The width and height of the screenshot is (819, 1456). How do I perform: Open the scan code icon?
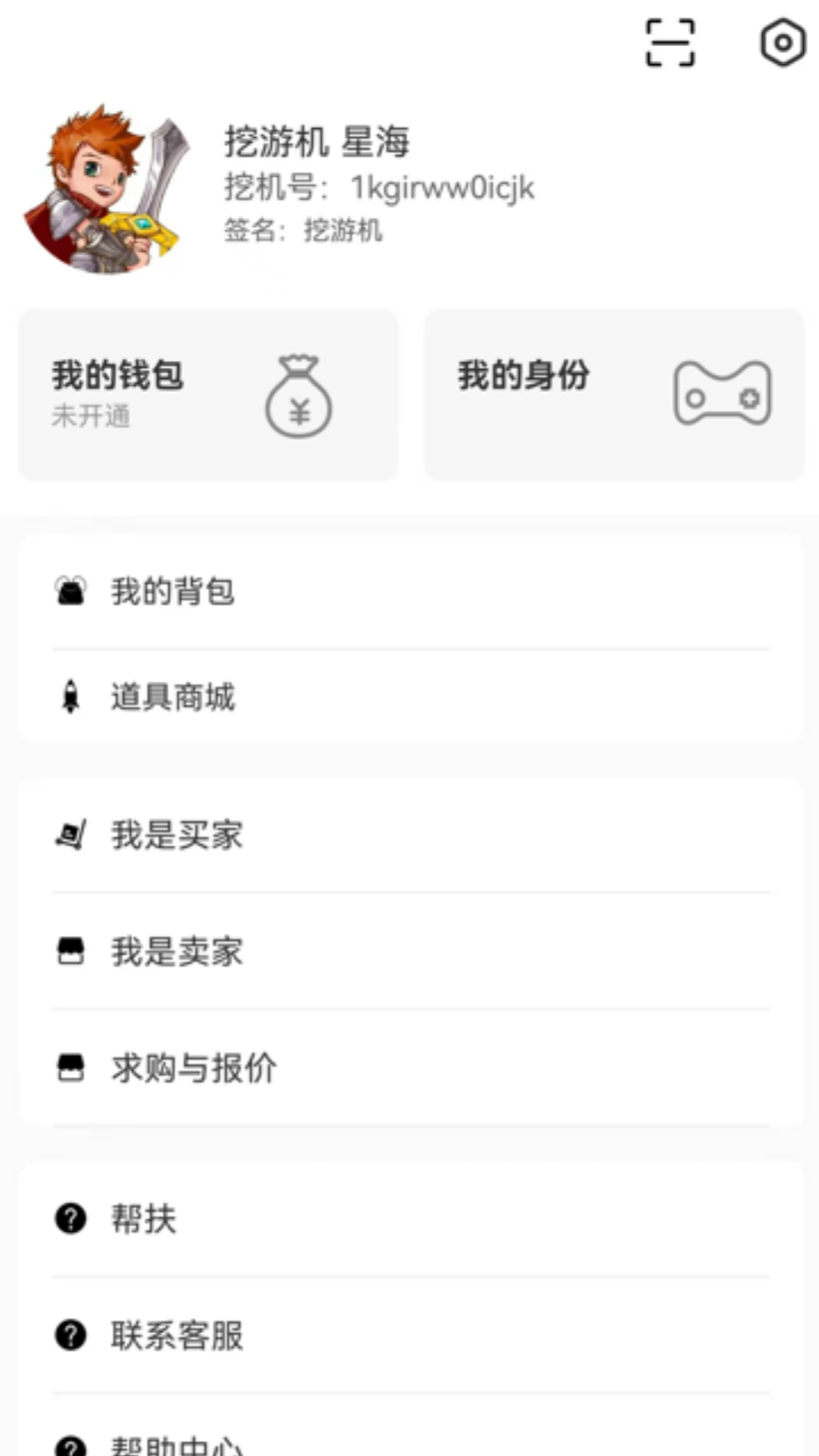pyautogui.click(x=670, y=43)
